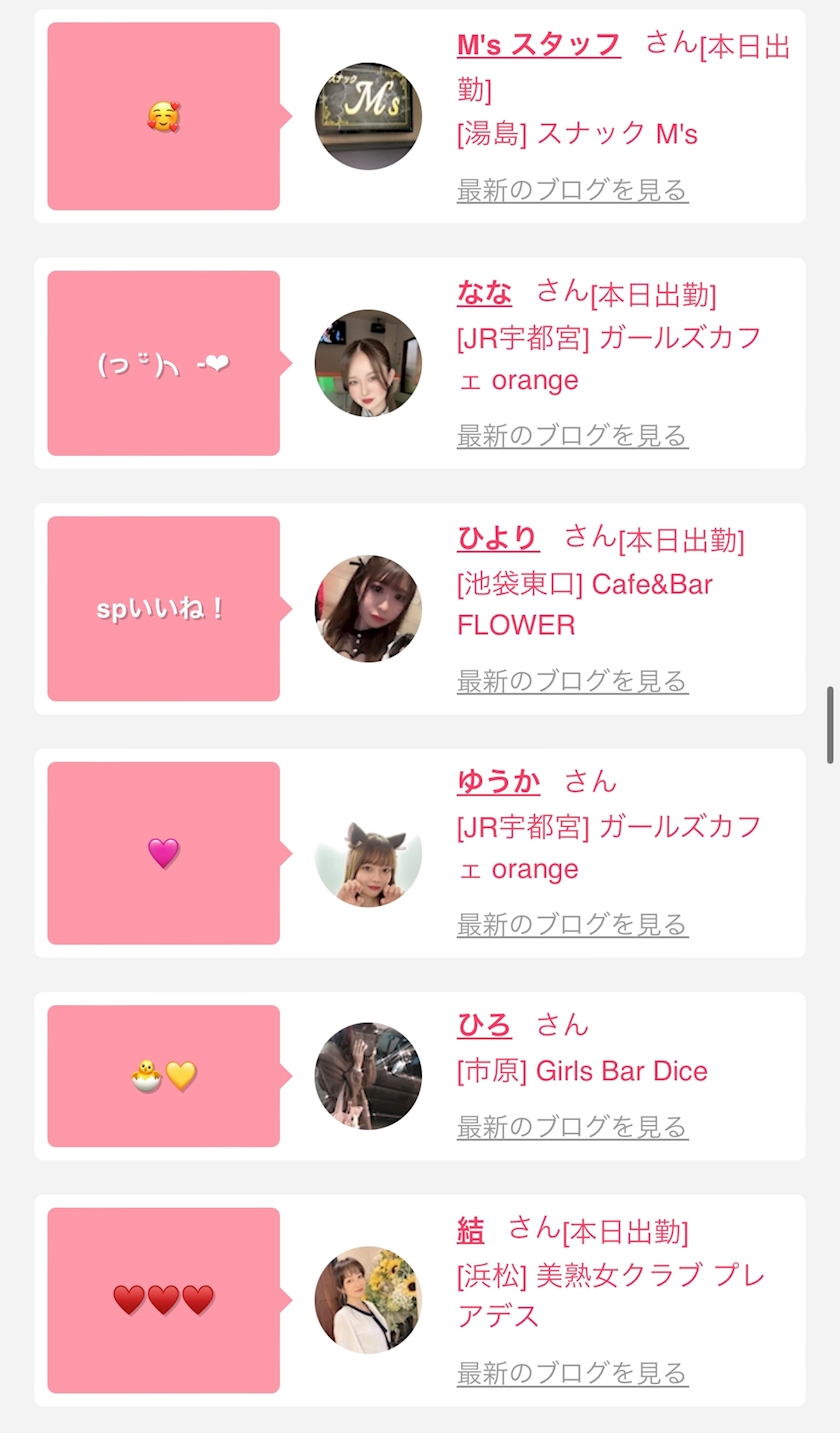The image size is (840, 1433).
Task: Open 結's latest blog link
Action: coord(572,1374)
